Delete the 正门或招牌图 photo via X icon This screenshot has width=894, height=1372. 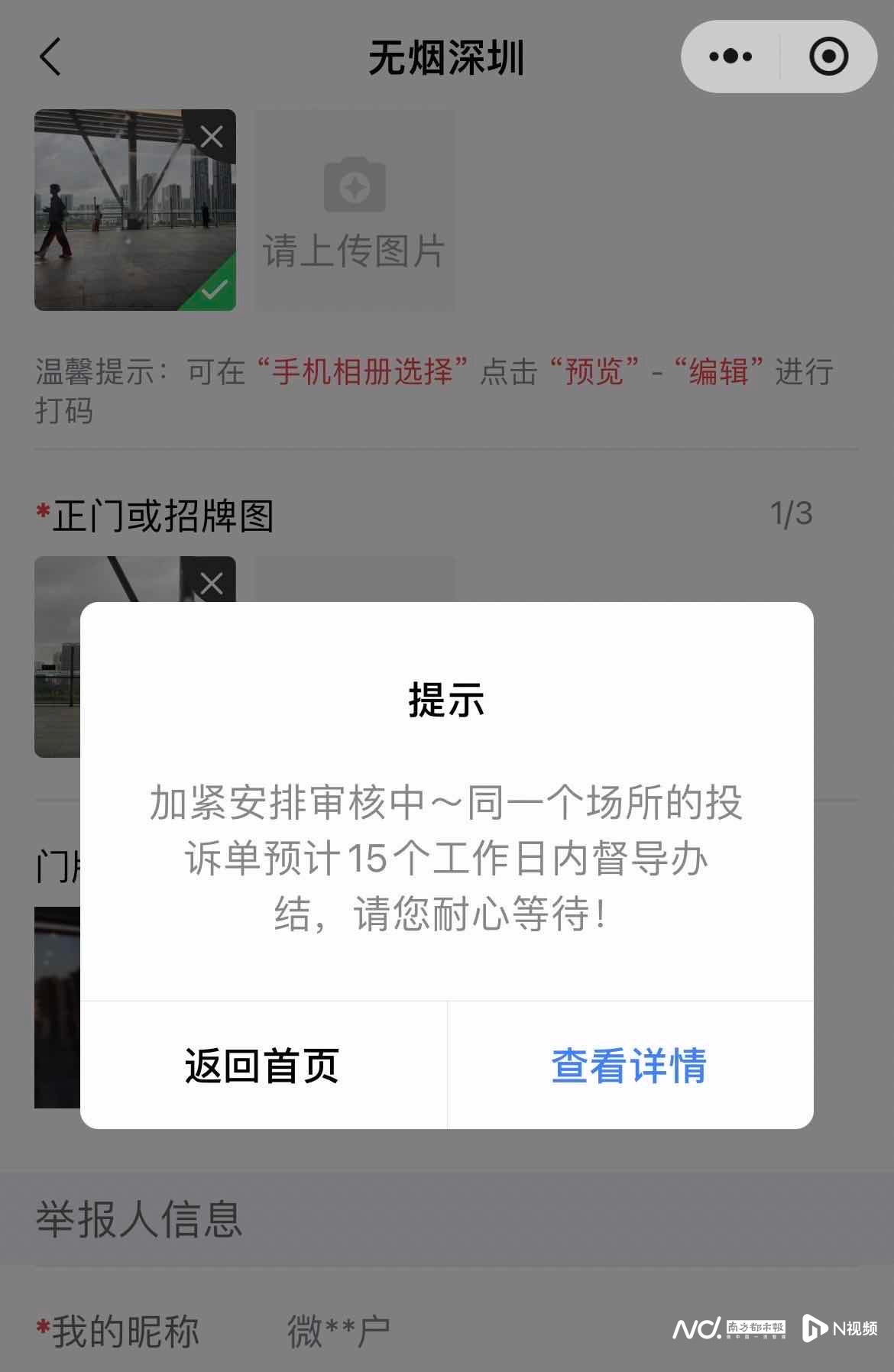[x=212, y=583]
